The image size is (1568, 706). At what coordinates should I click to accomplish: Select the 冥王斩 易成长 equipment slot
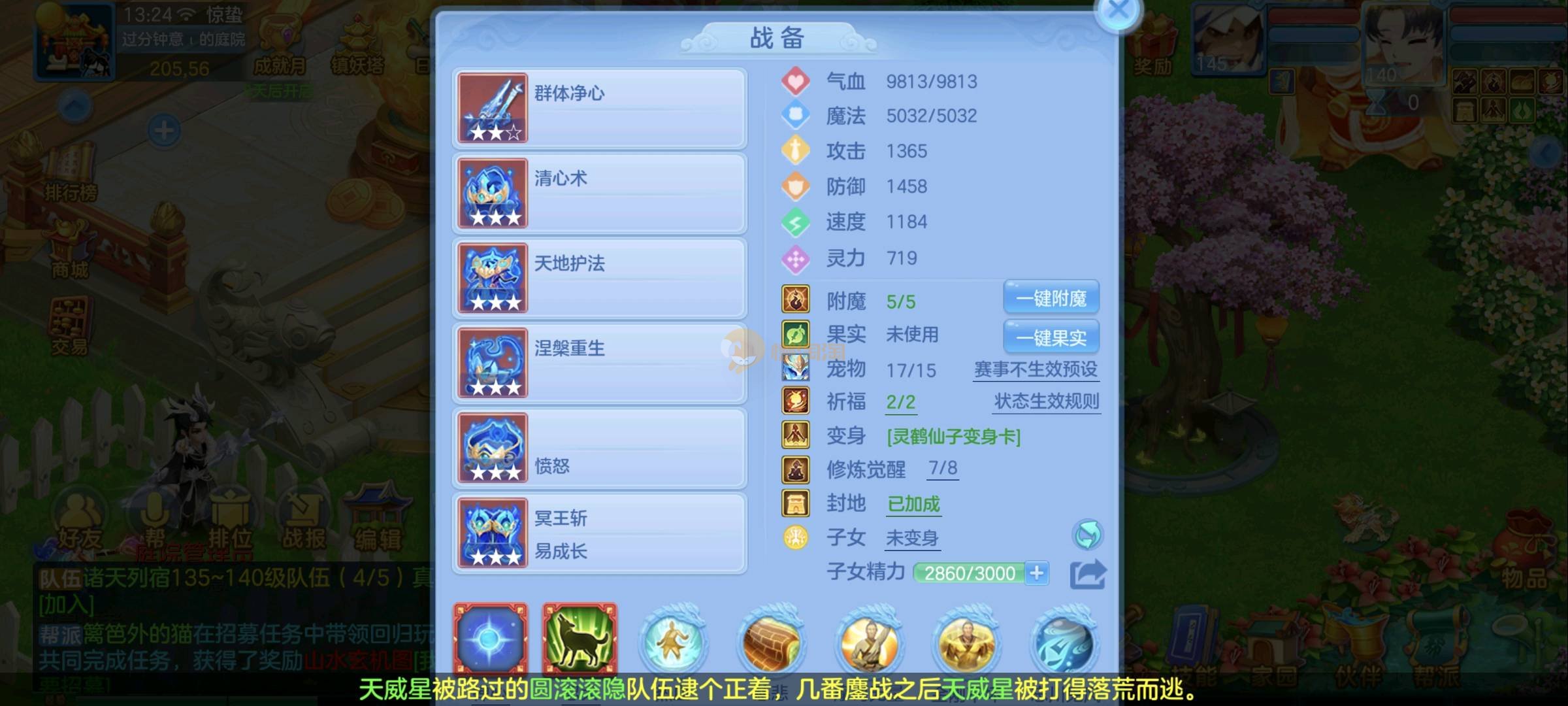(599, 533)
